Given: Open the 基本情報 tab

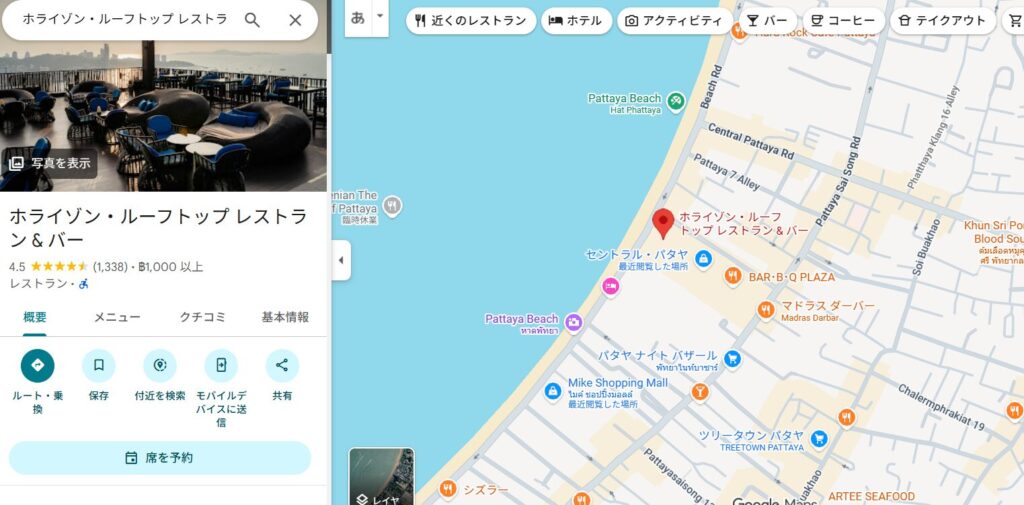Looking at the screenshot, I should click(x=285, y=317).
